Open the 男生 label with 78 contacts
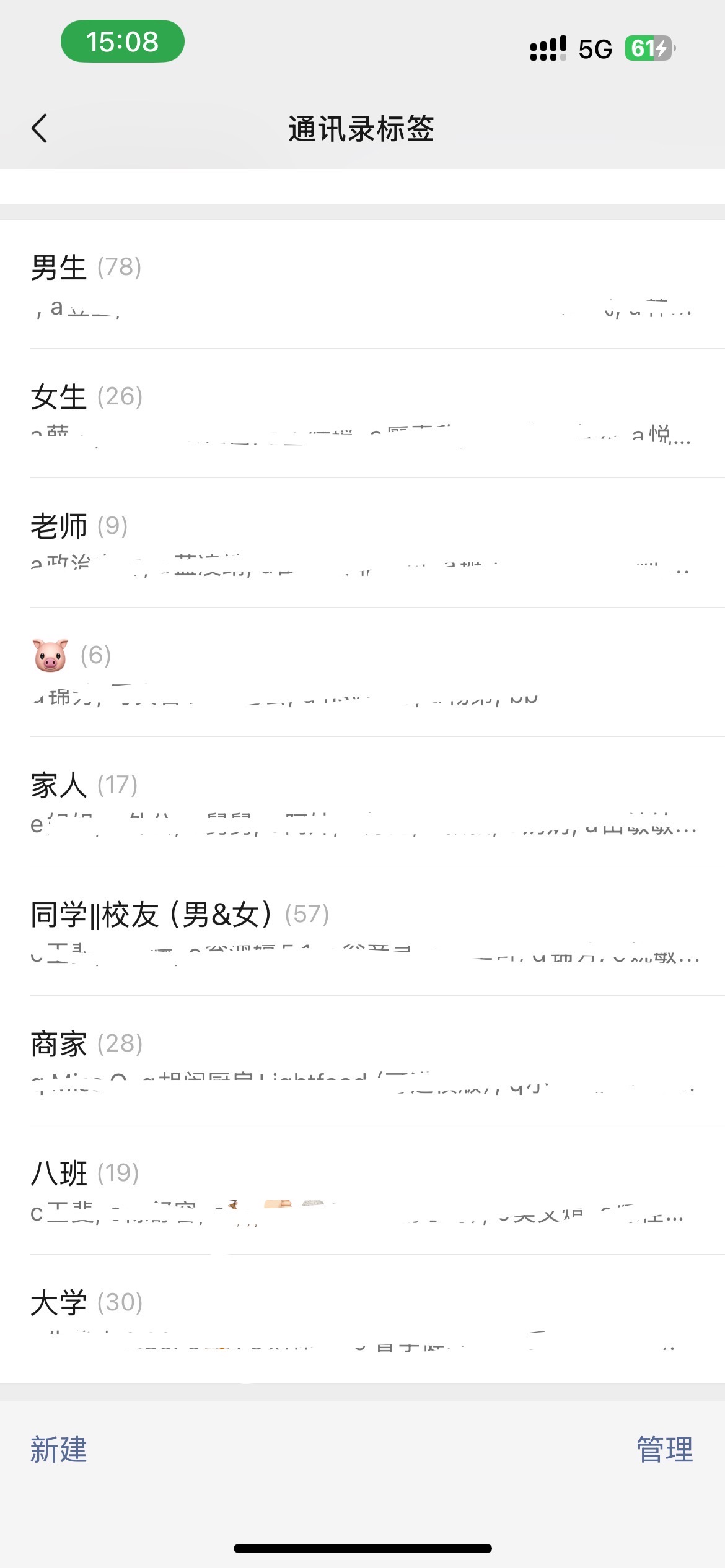 (362, 284)
